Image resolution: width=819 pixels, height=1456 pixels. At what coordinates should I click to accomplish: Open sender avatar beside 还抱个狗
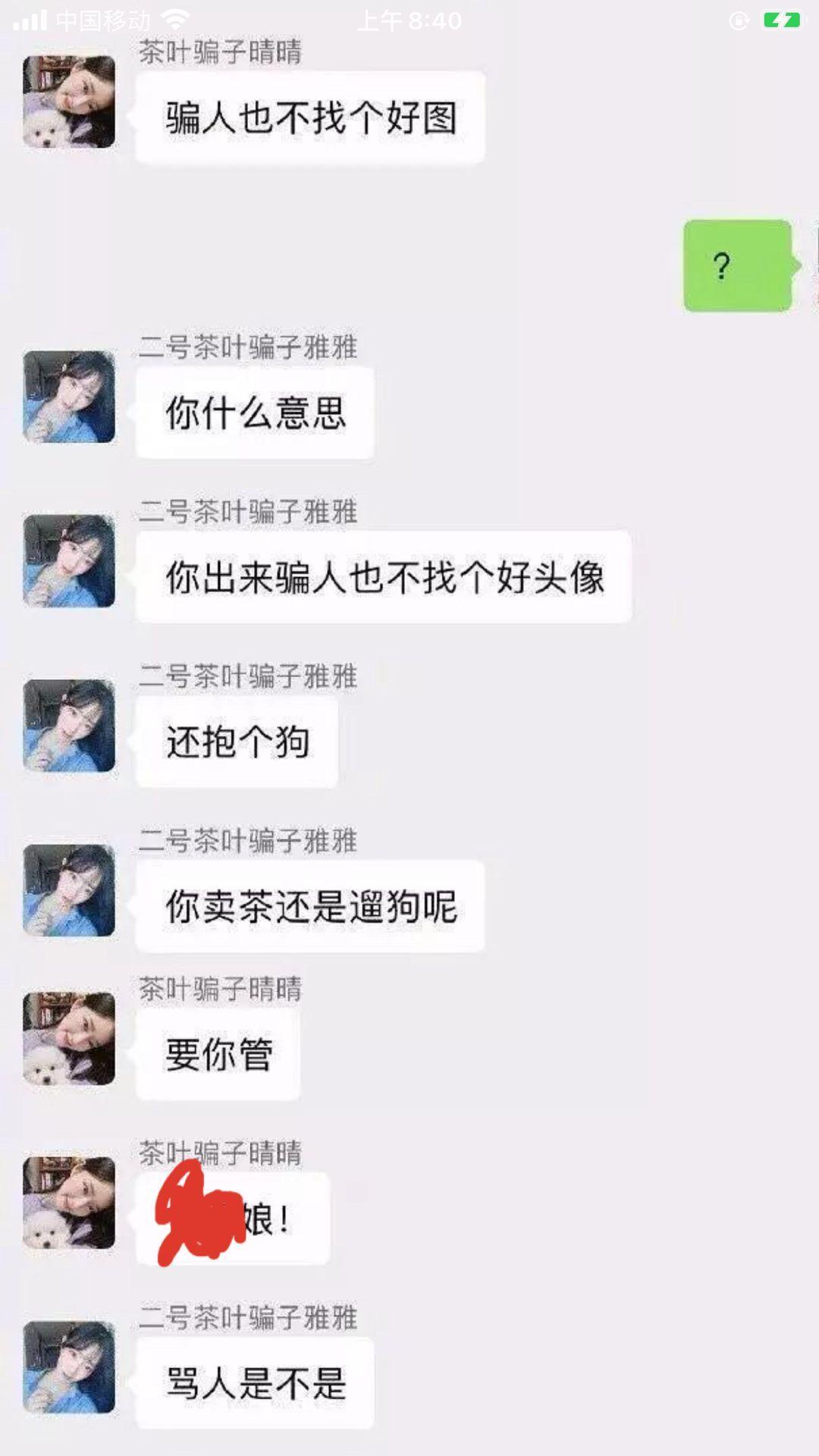tap(69, 726)
